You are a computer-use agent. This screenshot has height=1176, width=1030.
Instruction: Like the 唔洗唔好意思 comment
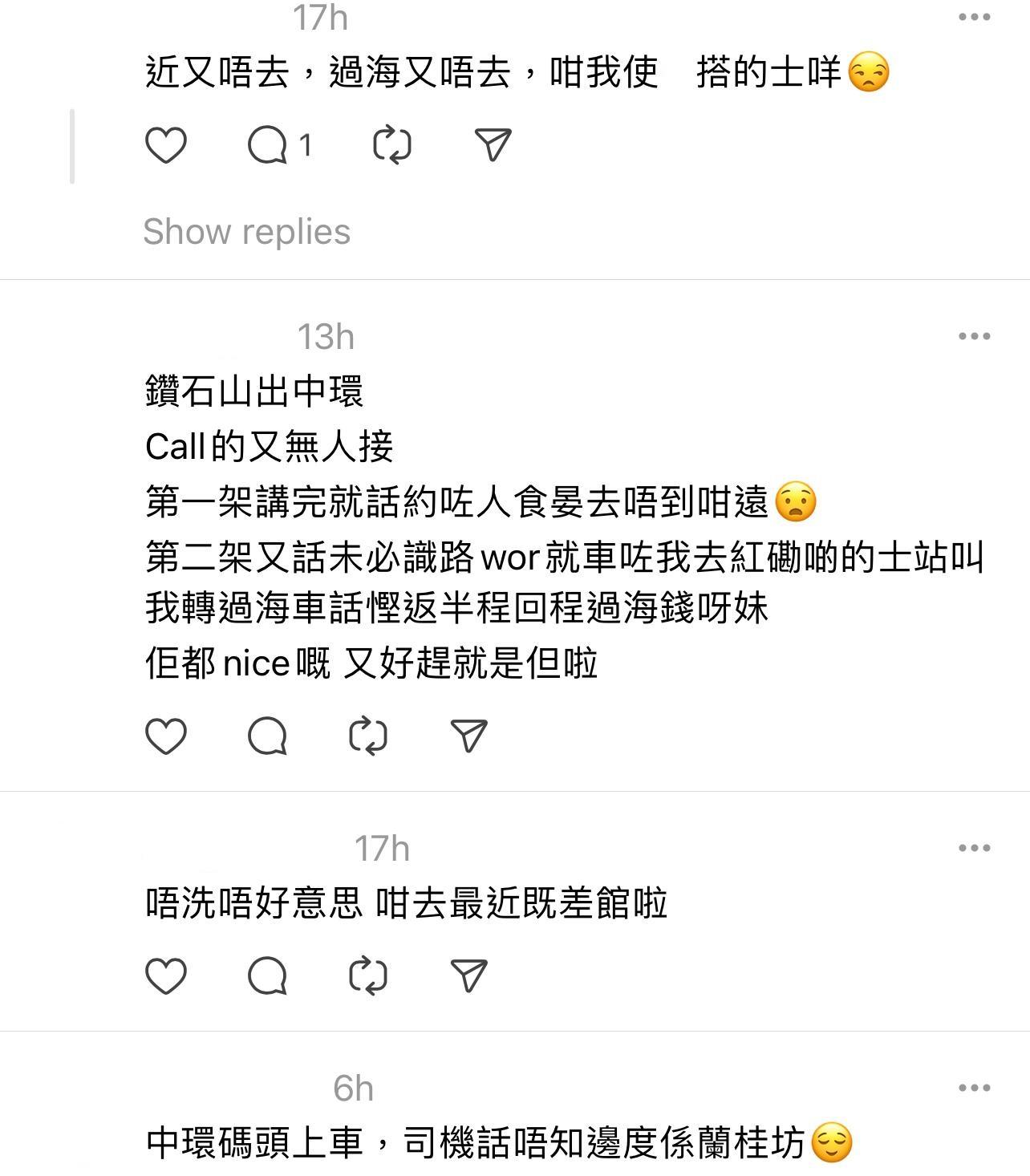pos(166,975)
